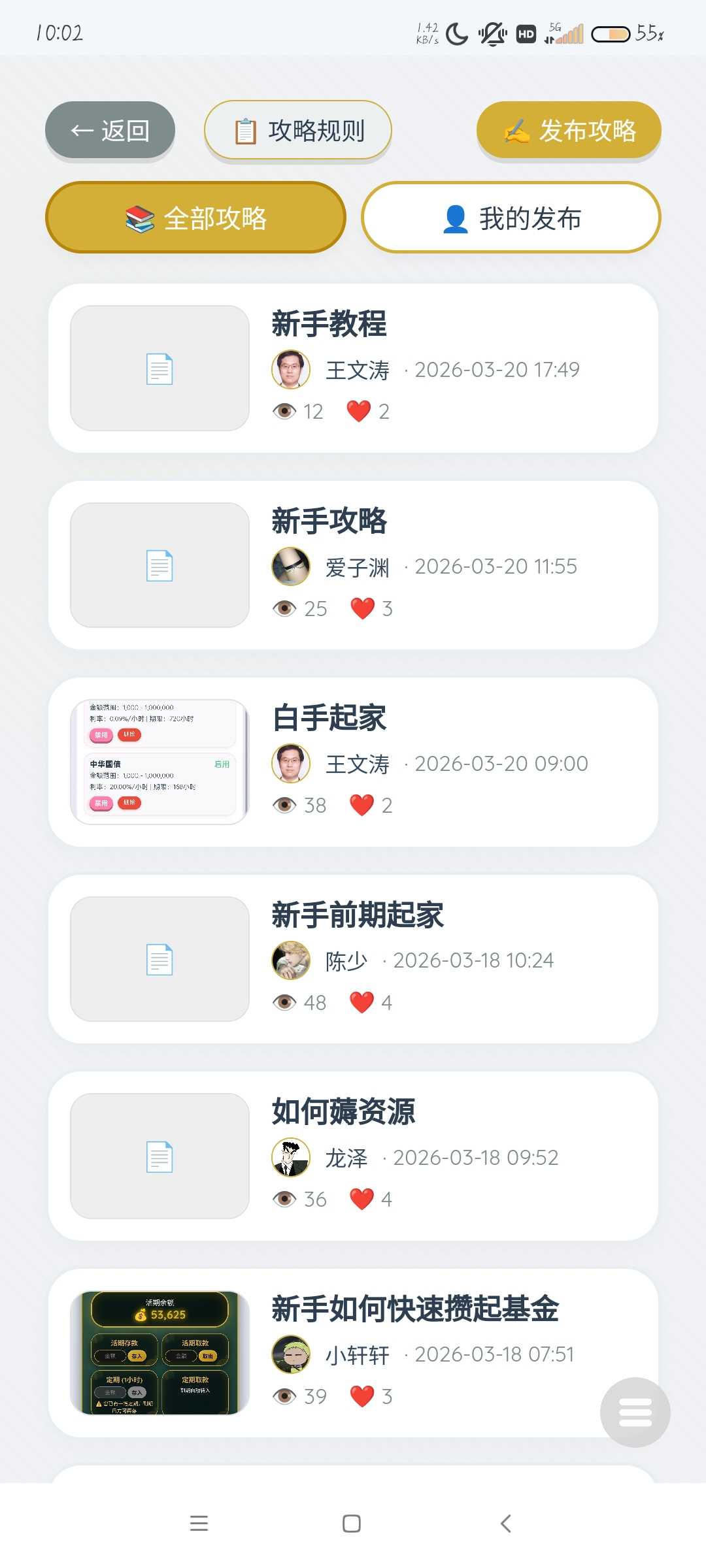Tap the system back button
This screenshot has width=706, height=1568.
[505, 1524]
